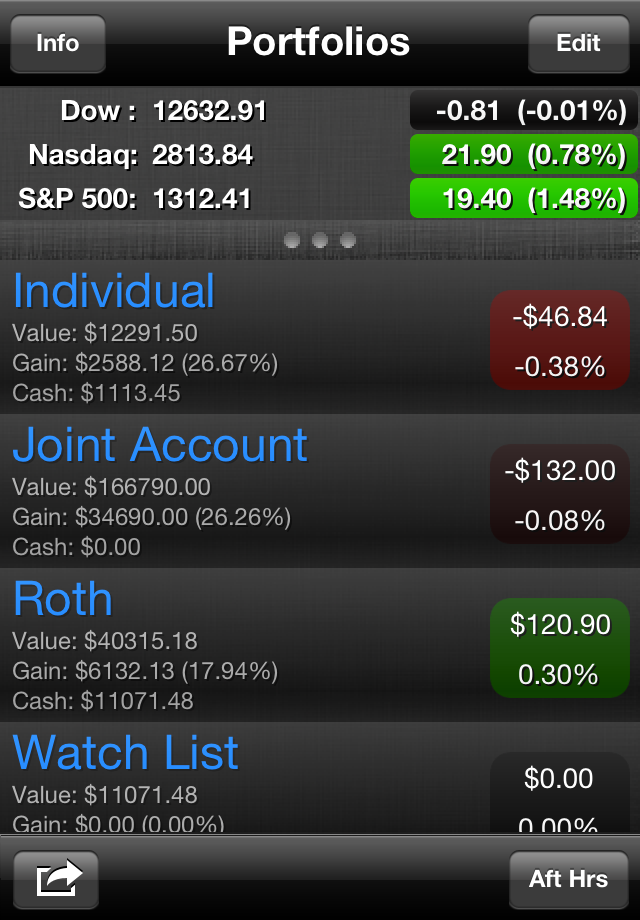The width and height of the screenshot is (640, 920).
Task: Open the Individual portfolio
Action: pos(114,291)
